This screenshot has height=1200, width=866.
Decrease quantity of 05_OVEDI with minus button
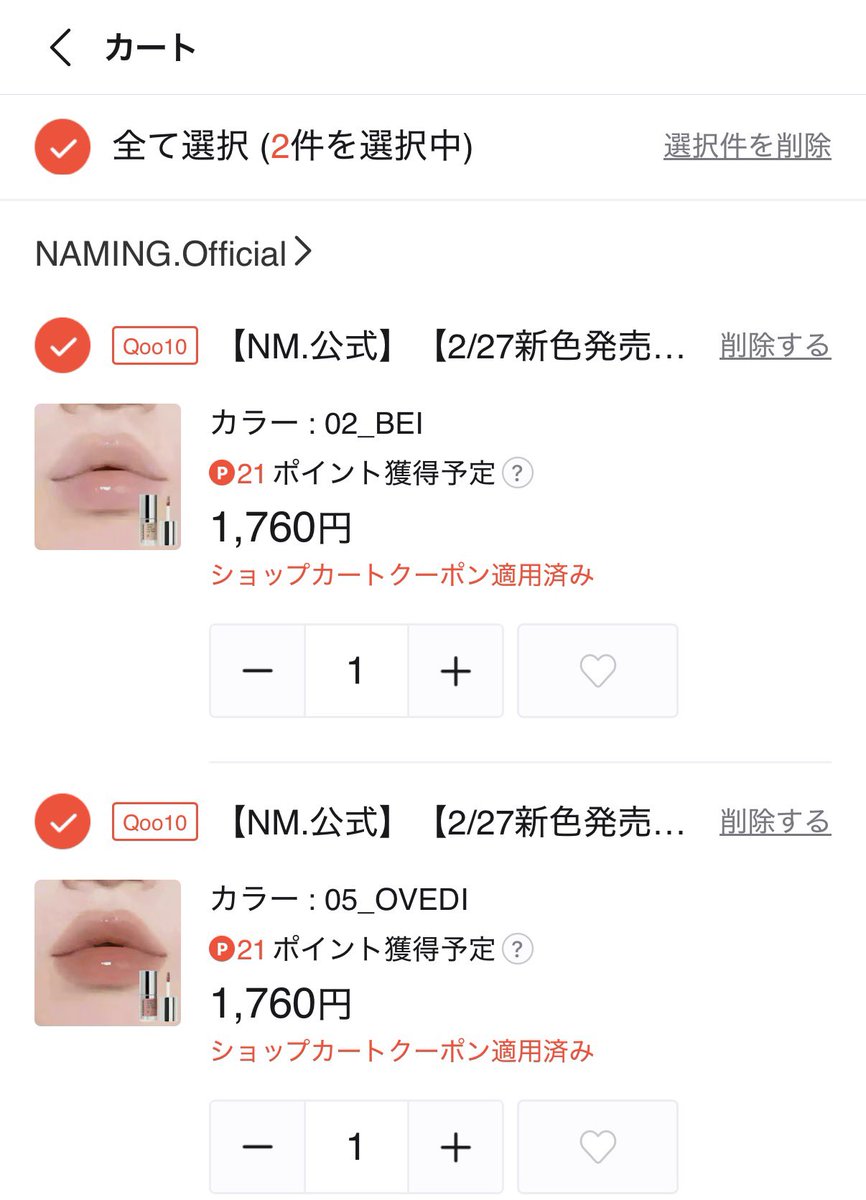coord(257,1146)
